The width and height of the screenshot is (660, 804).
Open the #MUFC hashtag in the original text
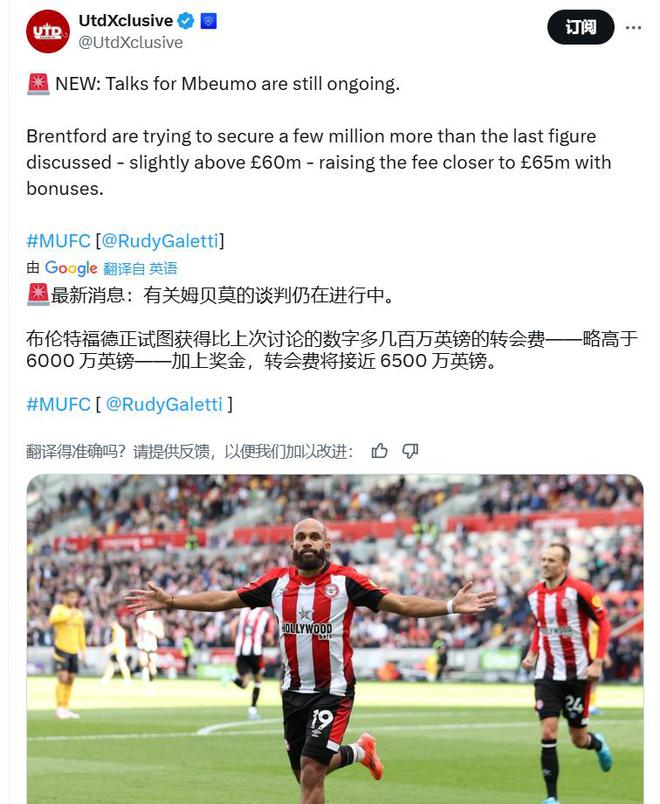point(58,240)
